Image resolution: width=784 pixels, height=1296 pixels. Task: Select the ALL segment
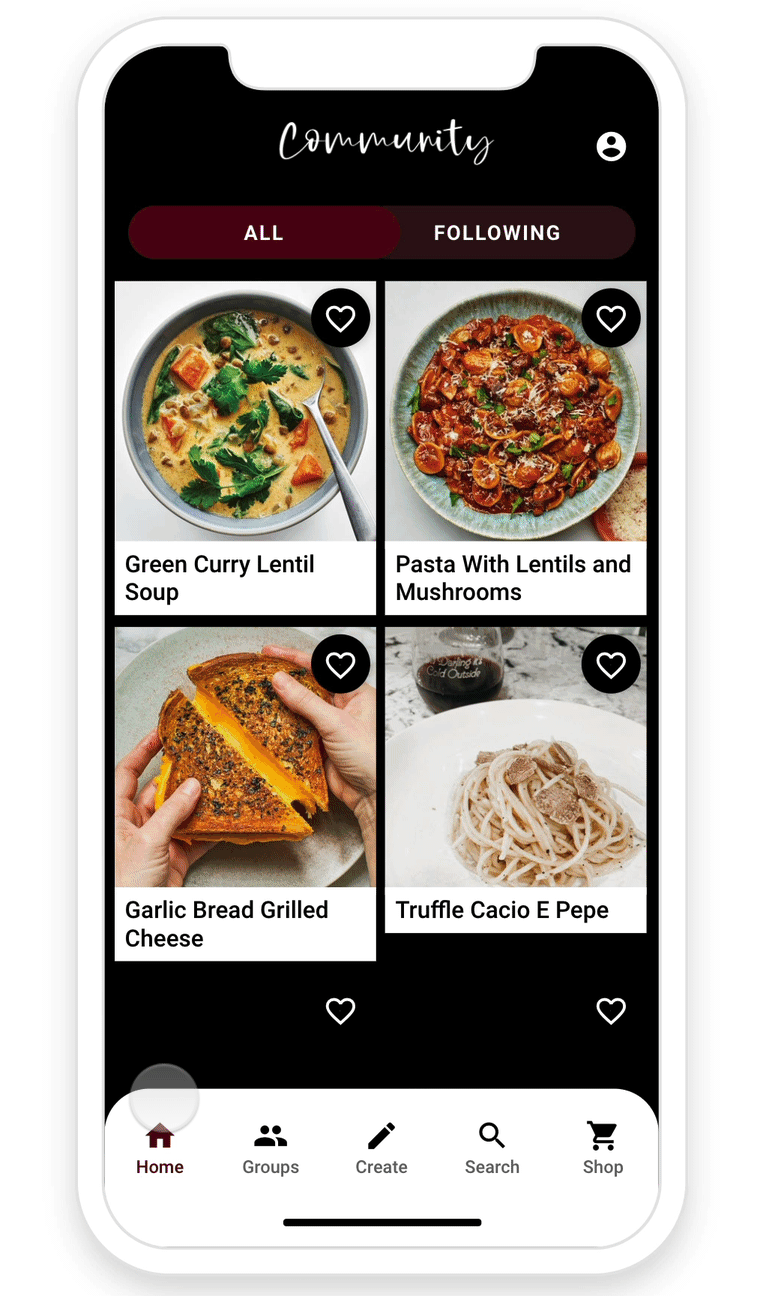click(264, 233)
